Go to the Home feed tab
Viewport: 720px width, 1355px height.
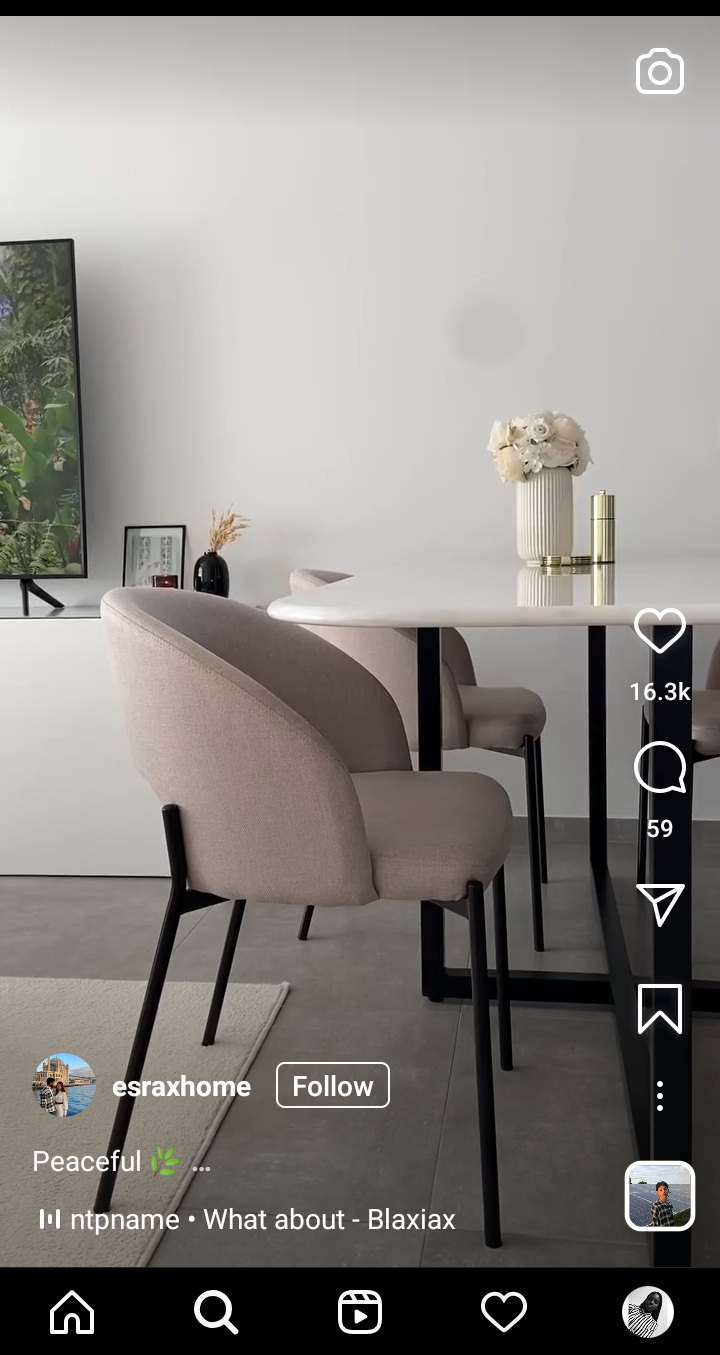(72, 1311)
